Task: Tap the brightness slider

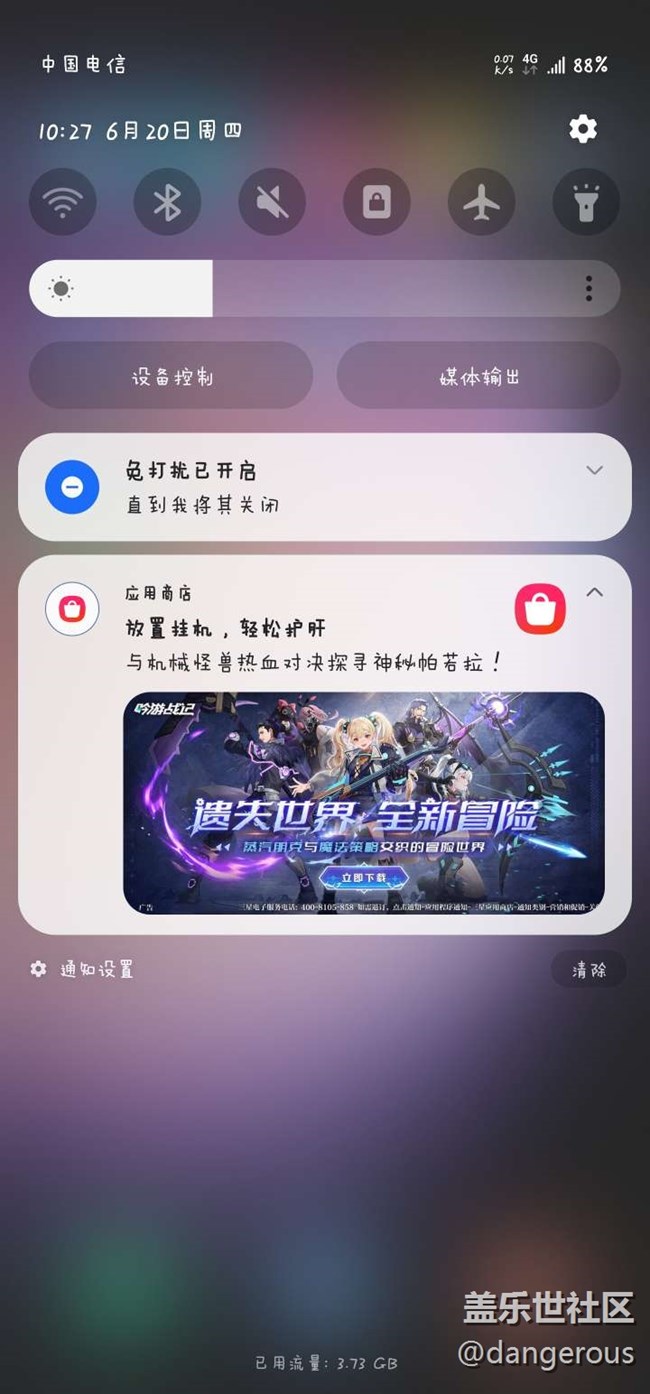Action: (300, 289)
